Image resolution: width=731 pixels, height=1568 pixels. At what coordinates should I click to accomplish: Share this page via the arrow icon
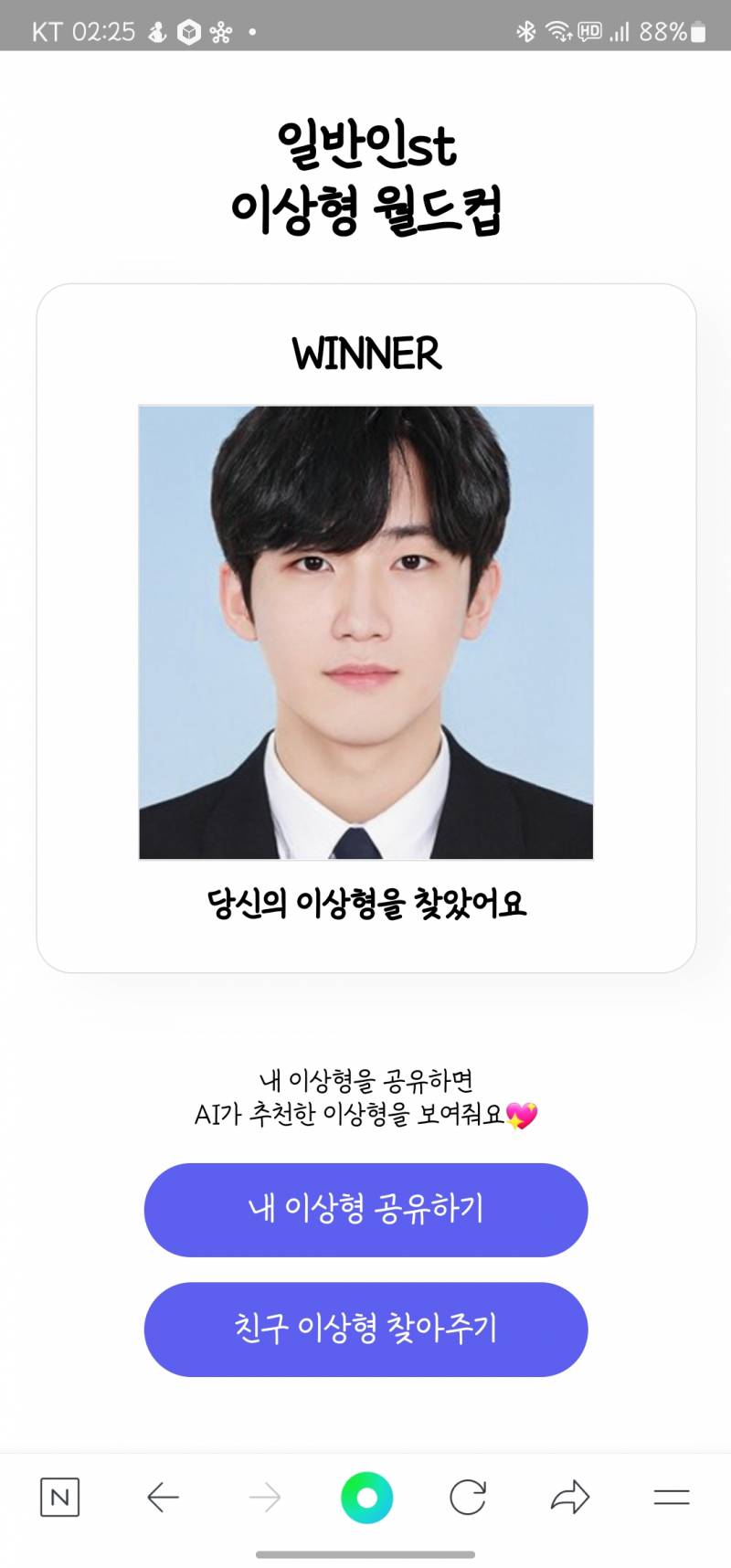pyautogui.click(x=570, y=1497)
